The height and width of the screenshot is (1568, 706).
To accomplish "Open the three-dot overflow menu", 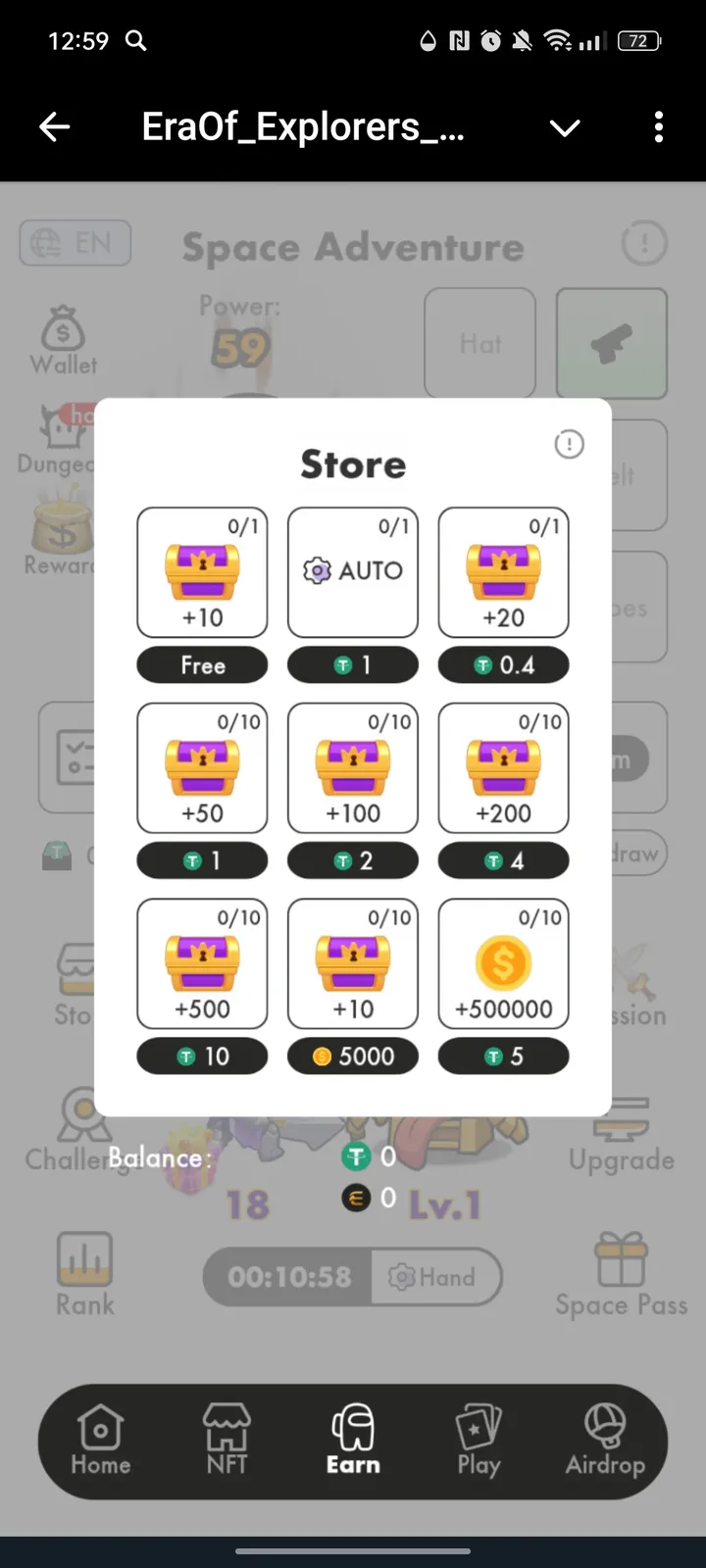I will coord(658,127).
